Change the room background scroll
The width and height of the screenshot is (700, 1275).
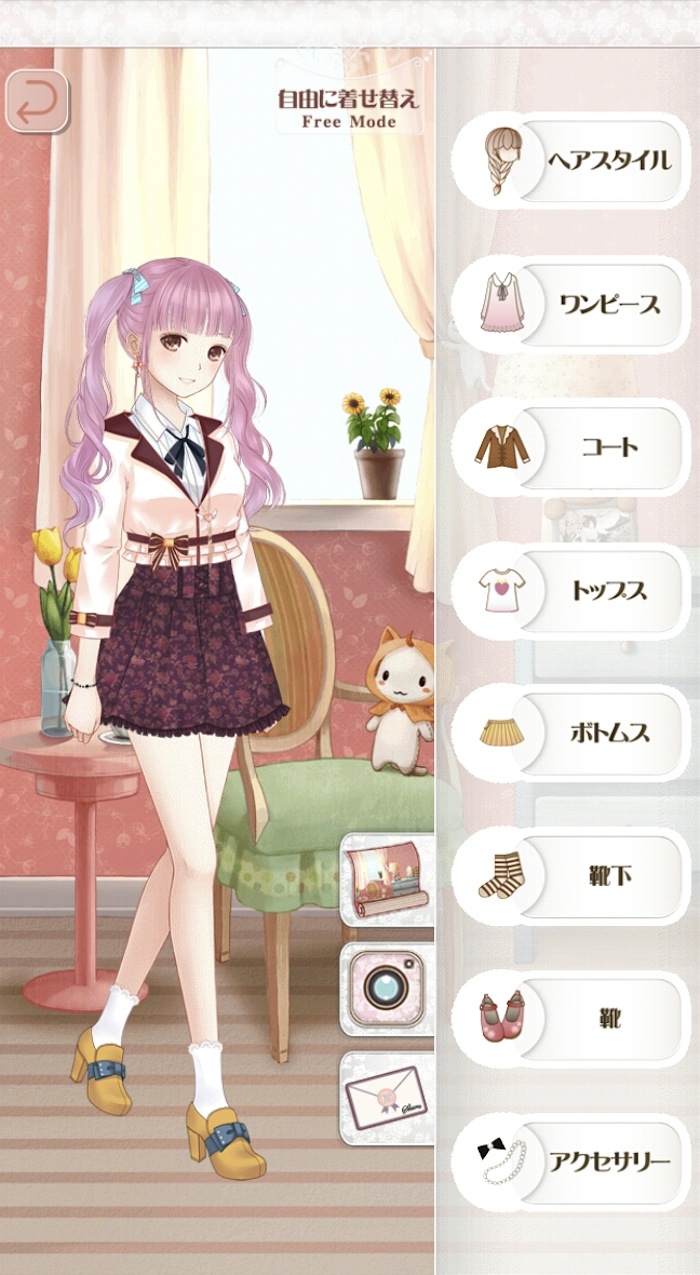[388, 880]
